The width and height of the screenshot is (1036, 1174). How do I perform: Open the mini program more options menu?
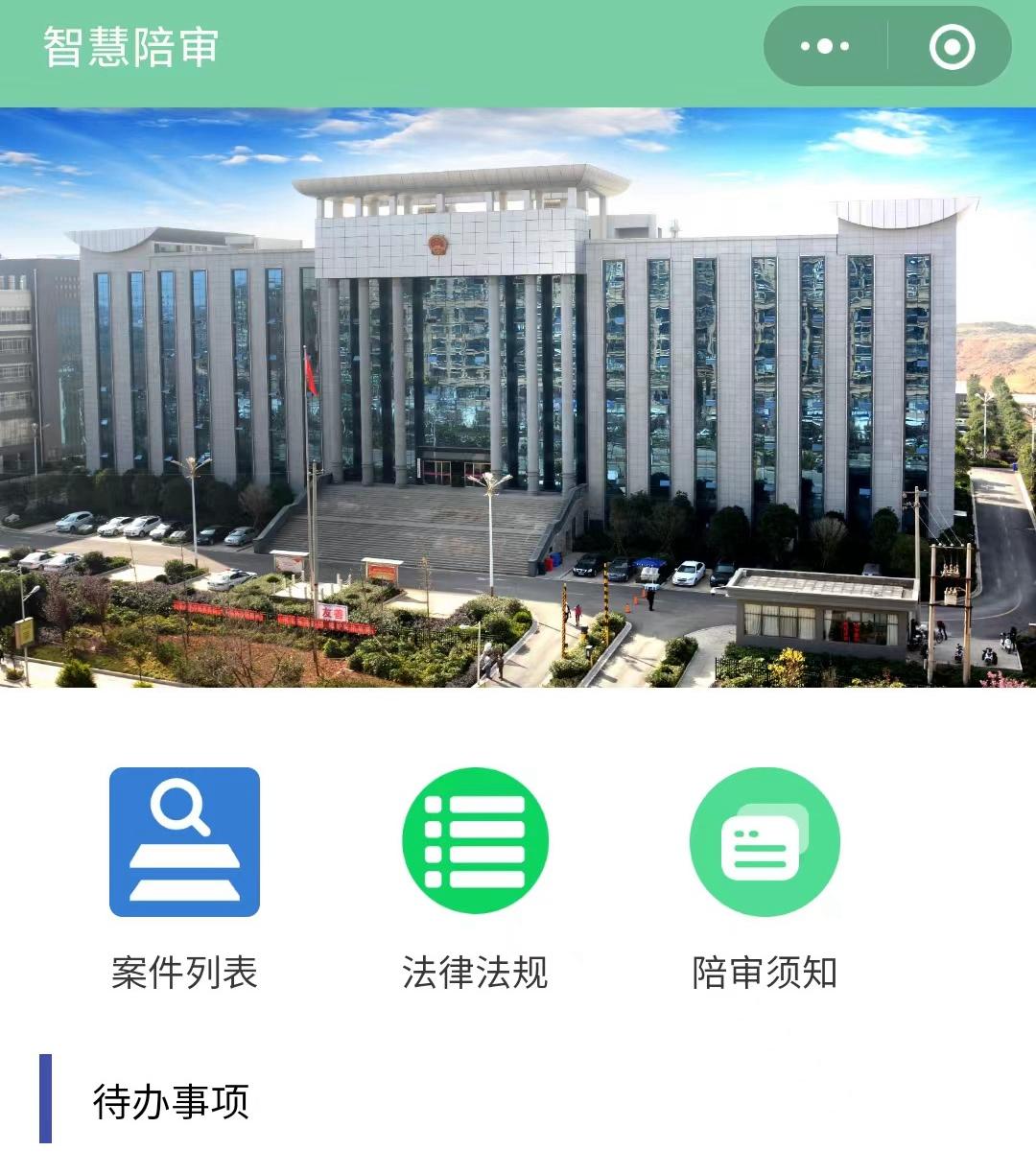[825, 46]
